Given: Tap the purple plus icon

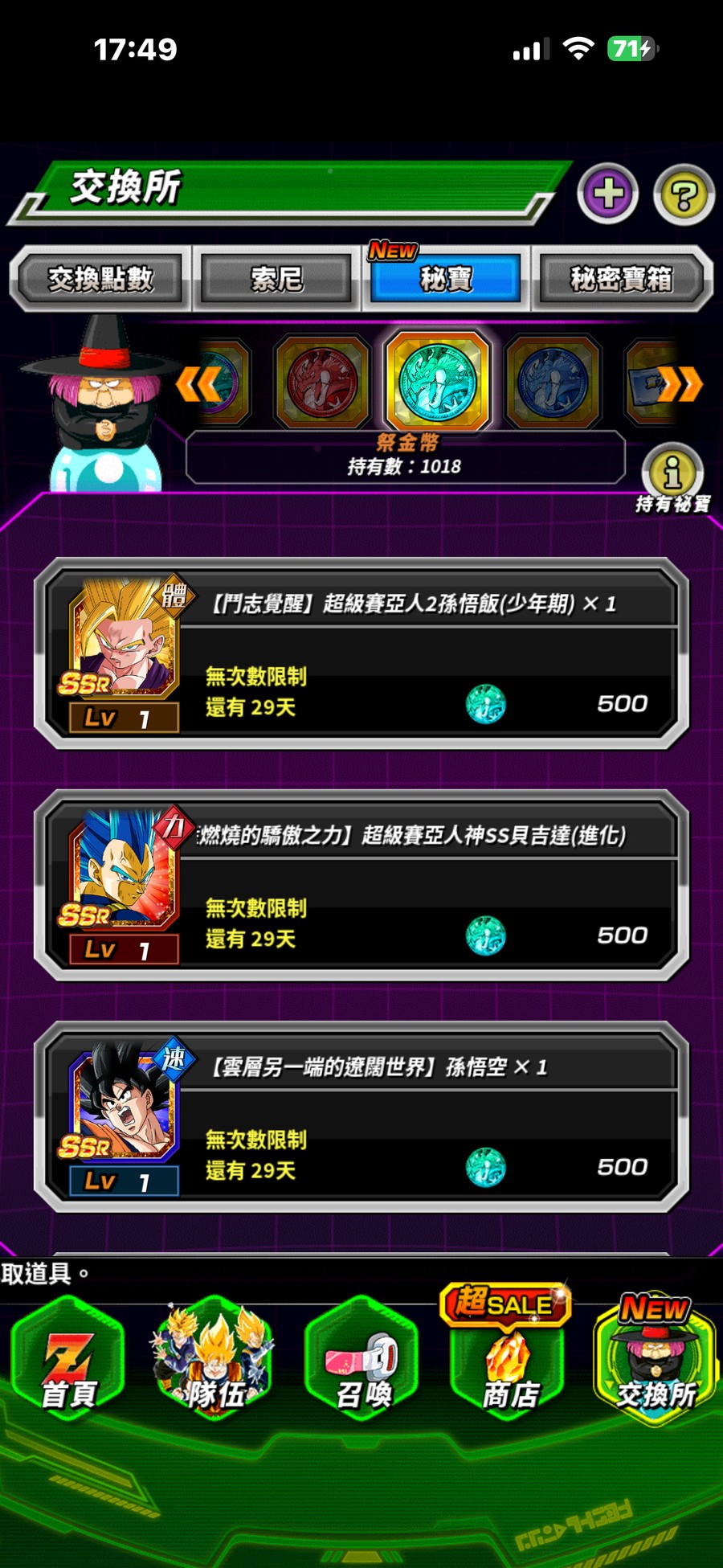Looking at the screenshot, I should pos(607,194).
